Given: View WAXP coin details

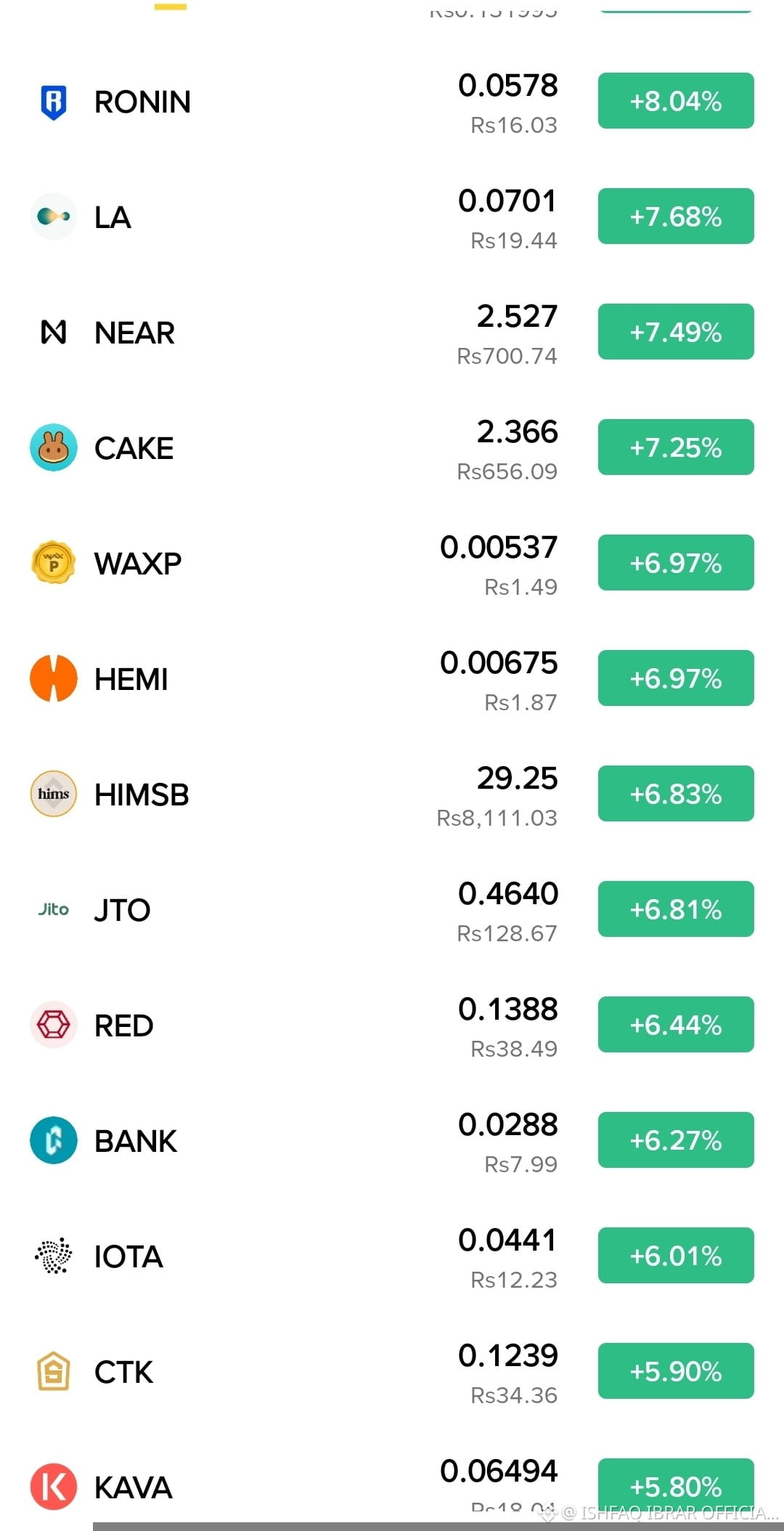Looking at the screenshot, I should pos(392,564).
